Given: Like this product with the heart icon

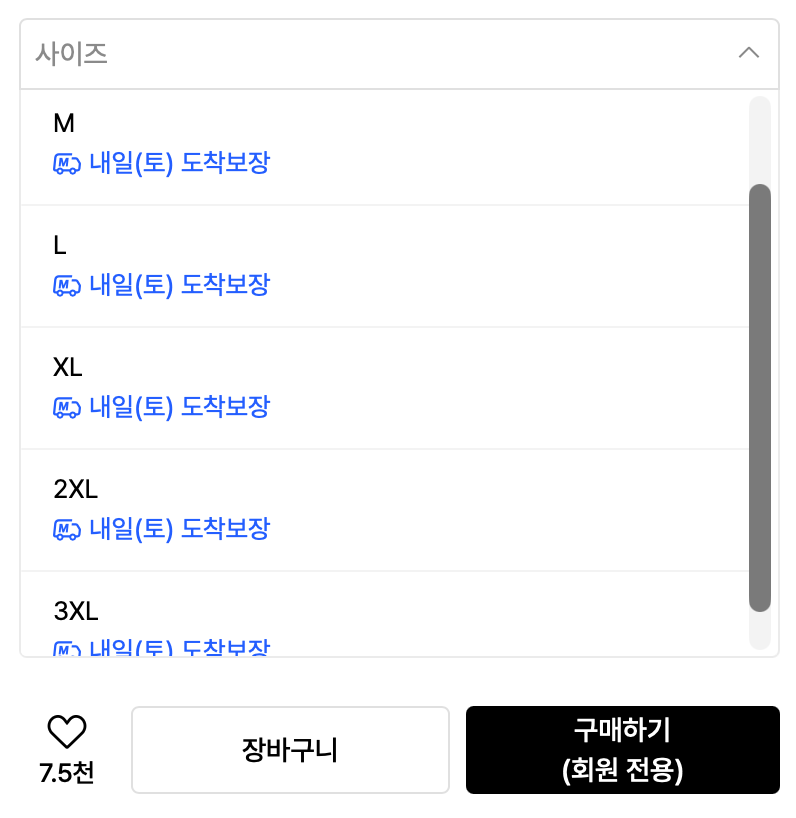Looking at the screenshot, I should [x=67, y=732].
